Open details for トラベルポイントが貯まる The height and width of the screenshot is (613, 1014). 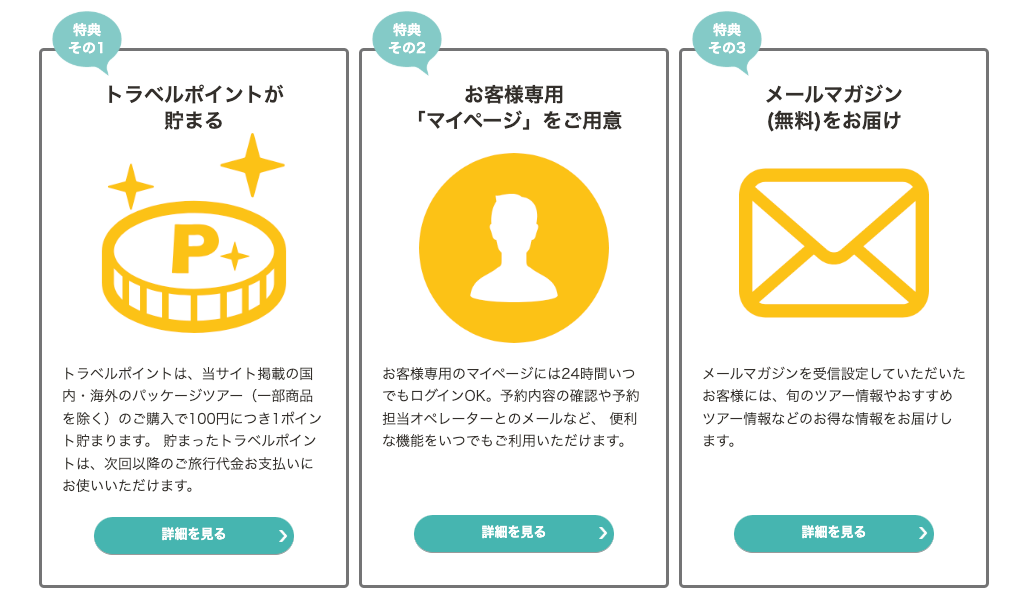194,535
